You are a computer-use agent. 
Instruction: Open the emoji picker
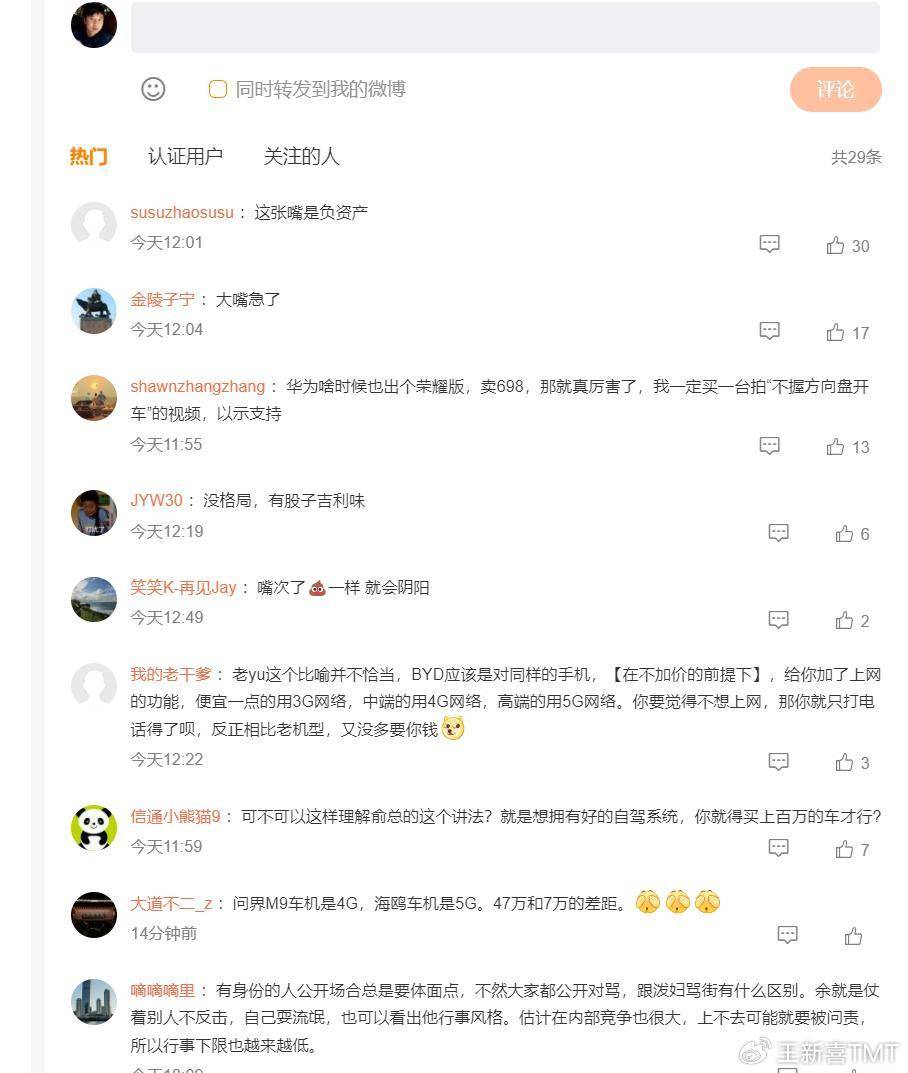(153, 89)
